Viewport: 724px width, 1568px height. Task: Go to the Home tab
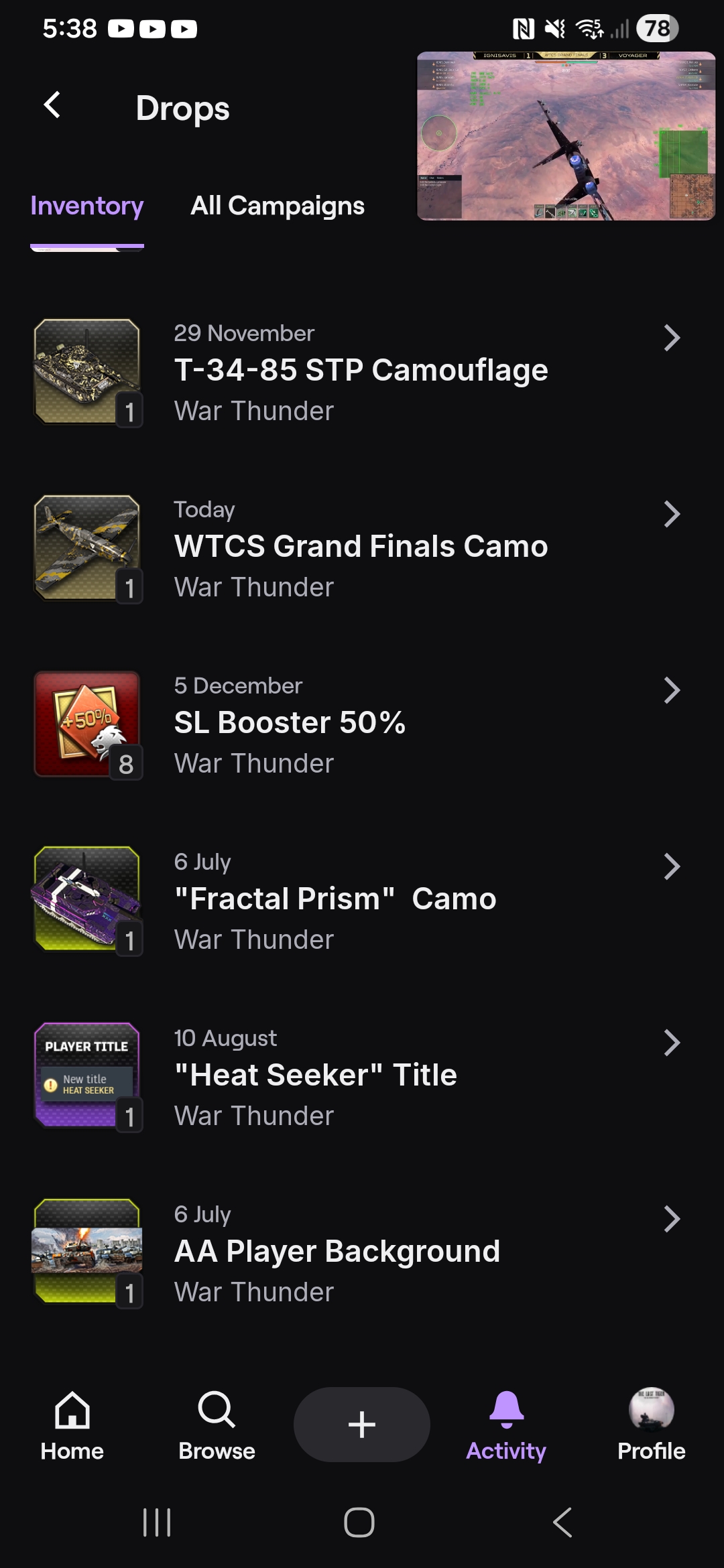click(72, 1425)
